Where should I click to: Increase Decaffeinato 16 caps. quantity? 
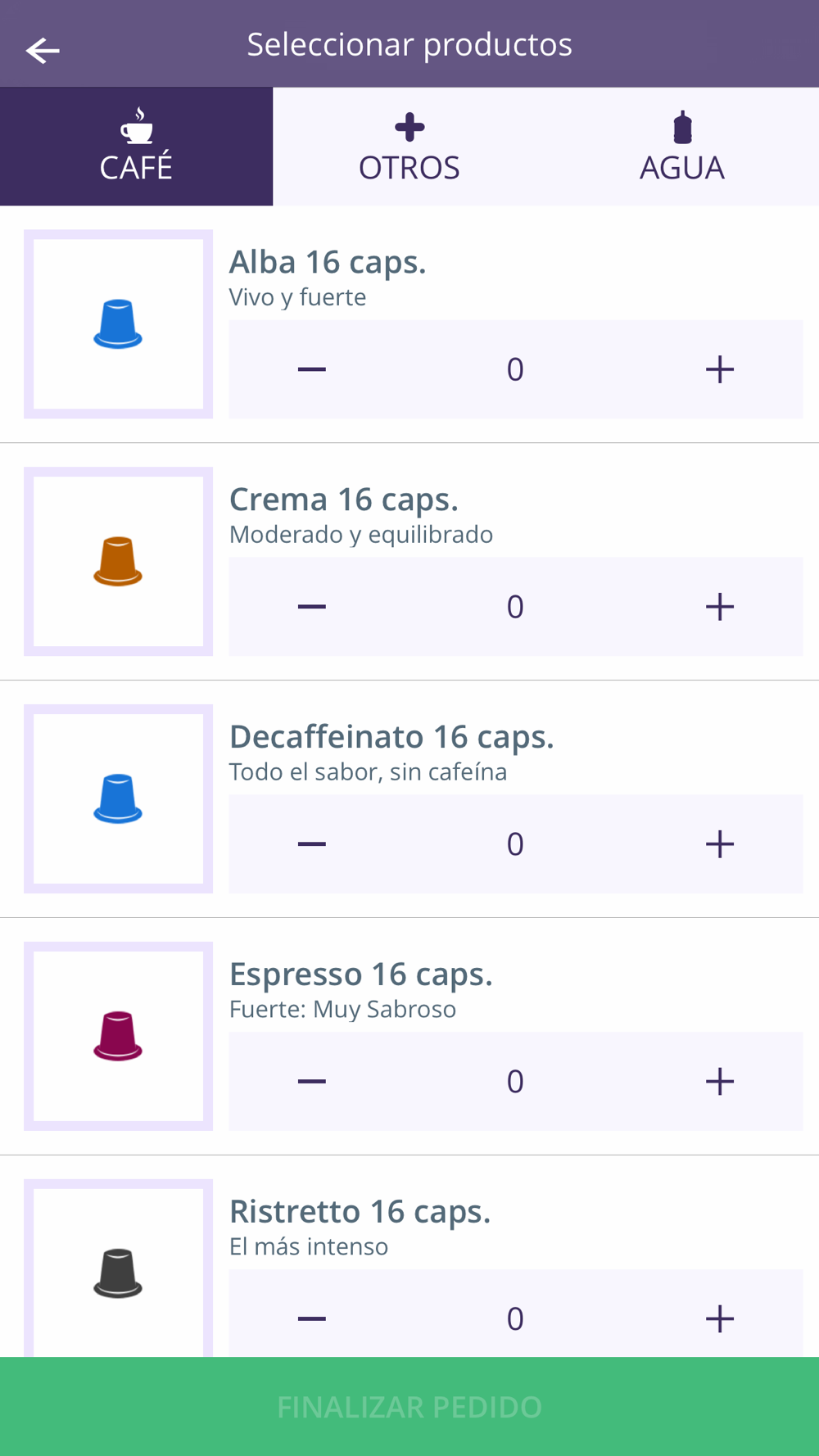pos(720,844)
